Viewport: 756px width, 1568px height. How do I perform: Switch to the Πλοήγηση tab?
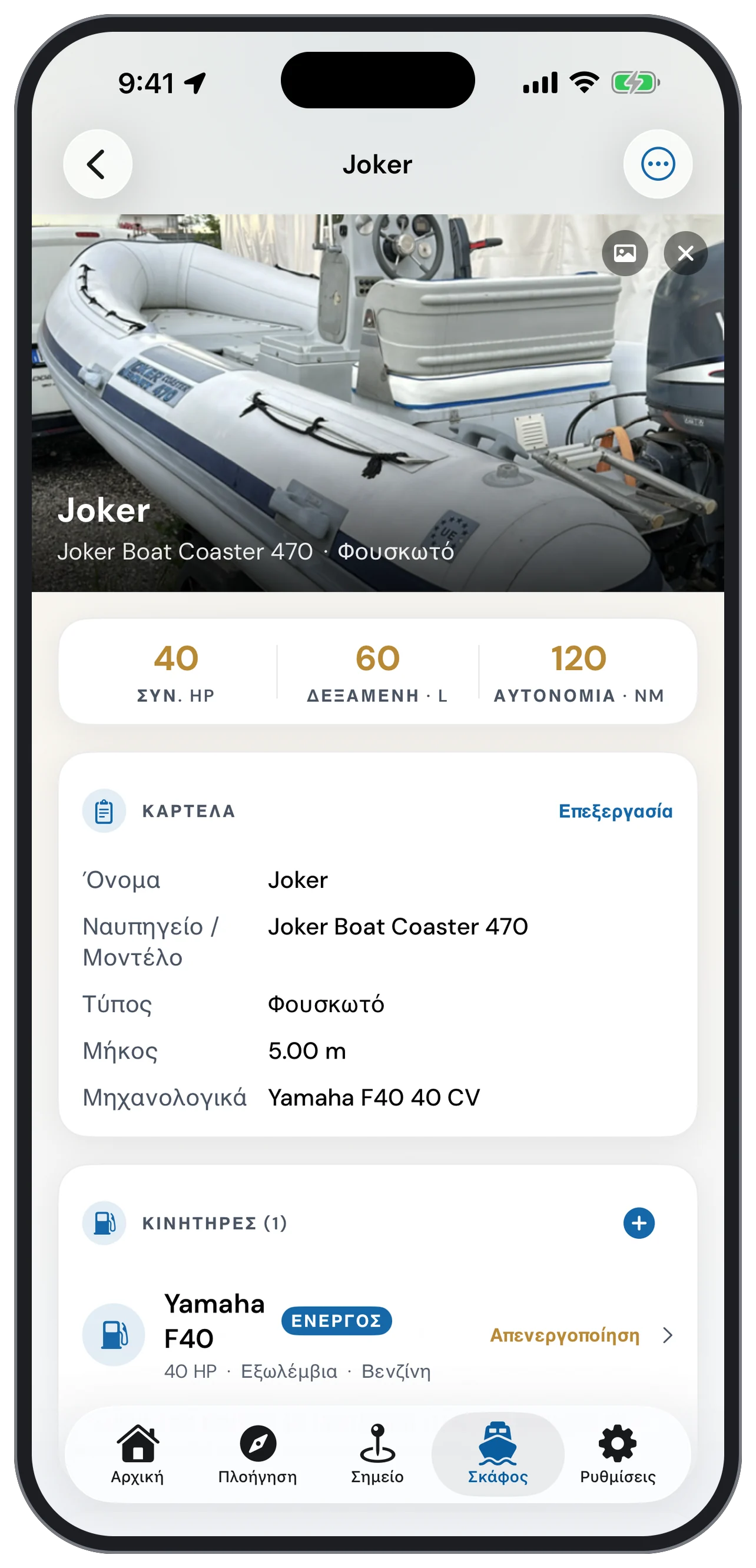click(257, 1454)
